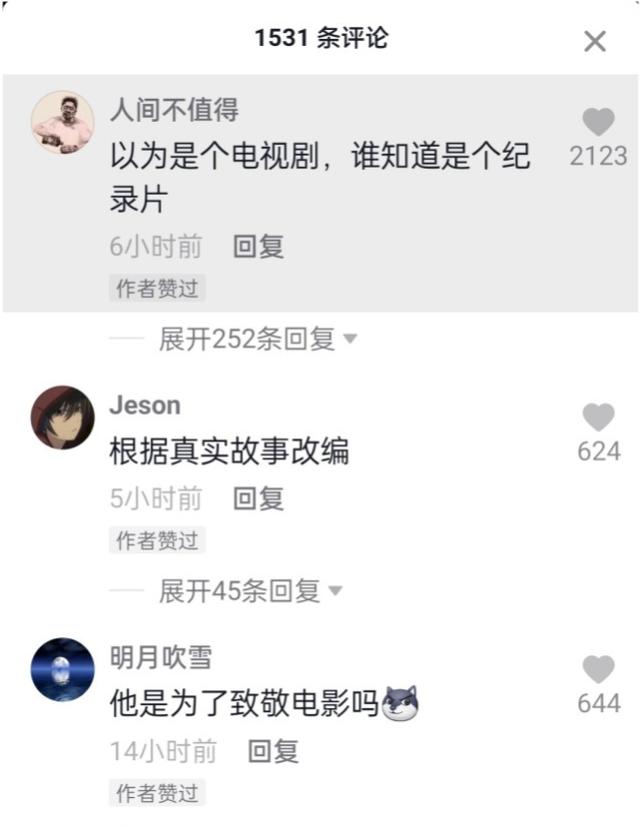Open 人间不值得's profile avatar

pyautogui.click(x=62, y=122)
